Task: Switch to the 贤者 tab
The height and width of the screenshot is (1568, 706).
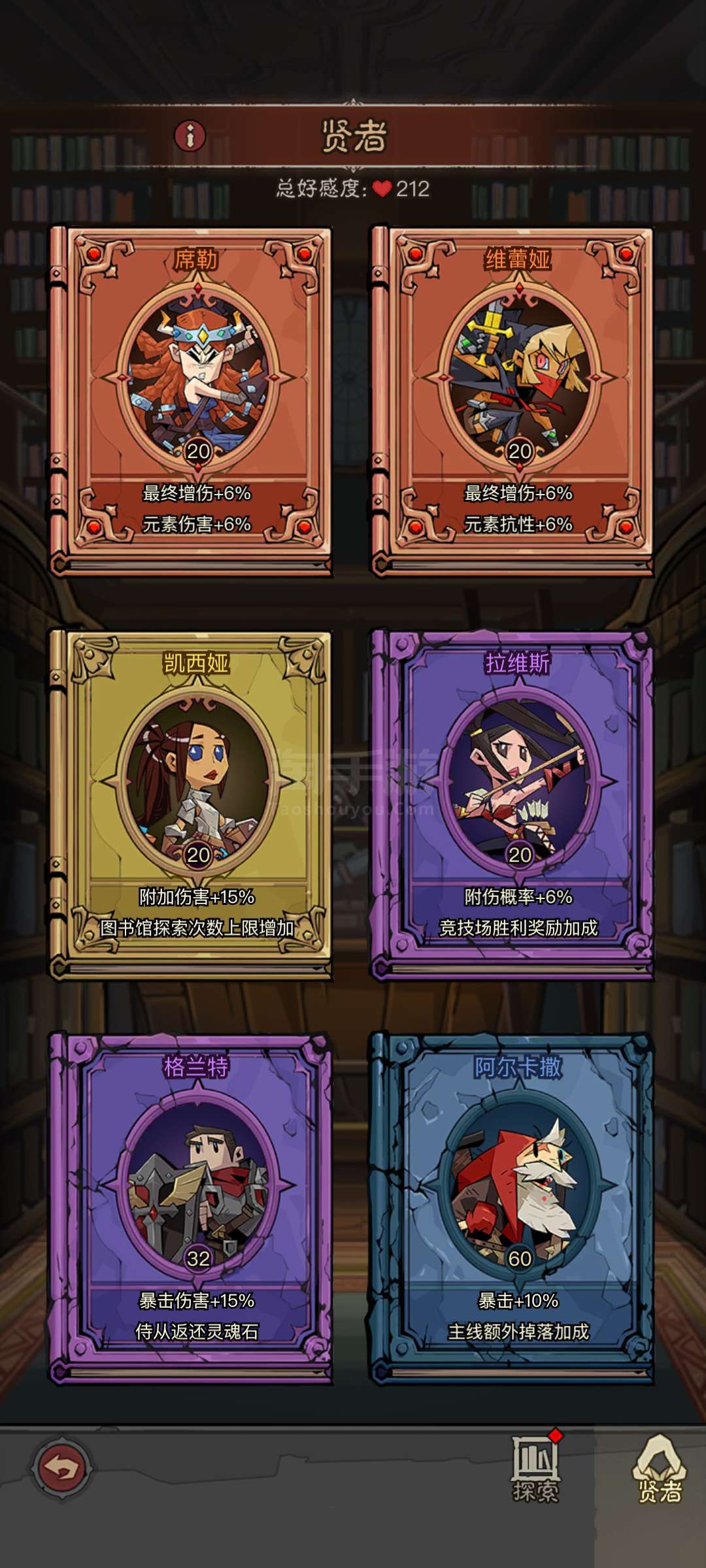Action: click(x=659, y=1469)
